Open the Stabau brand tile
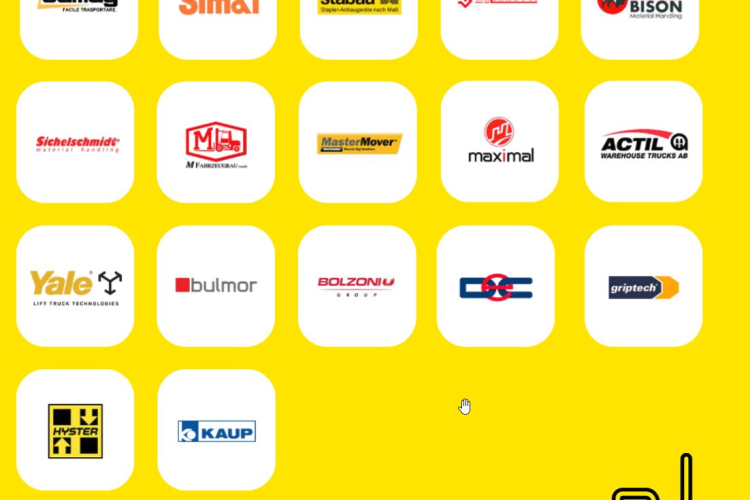Image resolution: width=750 pixels, height=500 pixels. (x=359, y=20)
